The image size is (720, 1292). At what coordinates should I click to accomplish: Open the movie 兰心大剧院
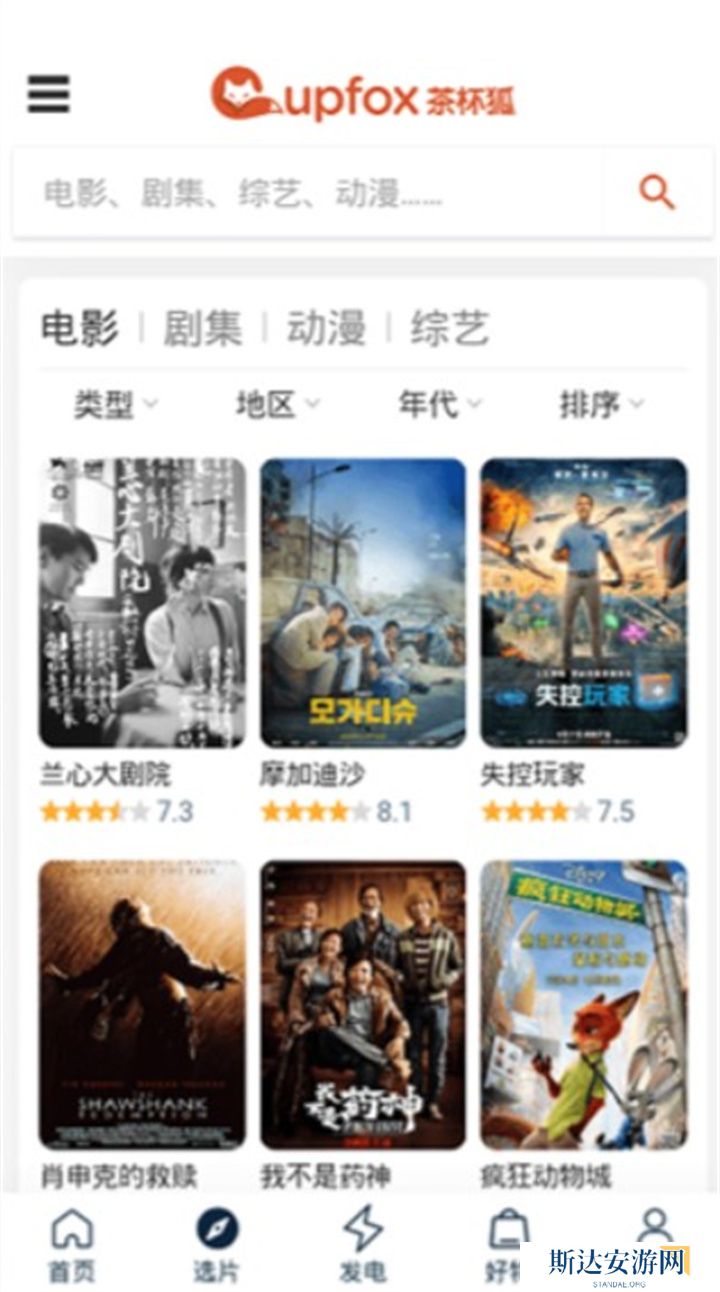(x=142, y=603)
